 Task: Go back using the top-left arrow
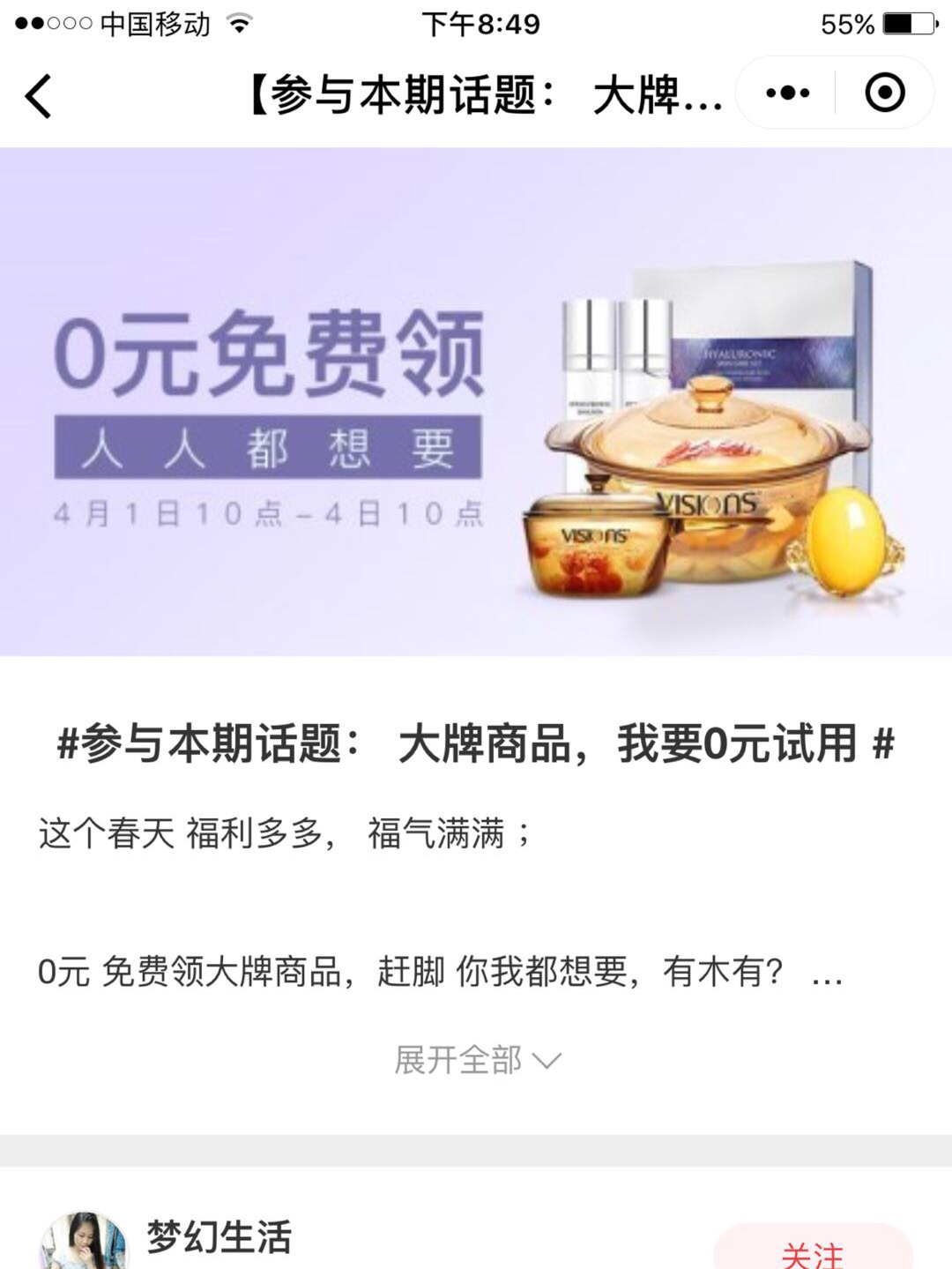tap(39, 95)
